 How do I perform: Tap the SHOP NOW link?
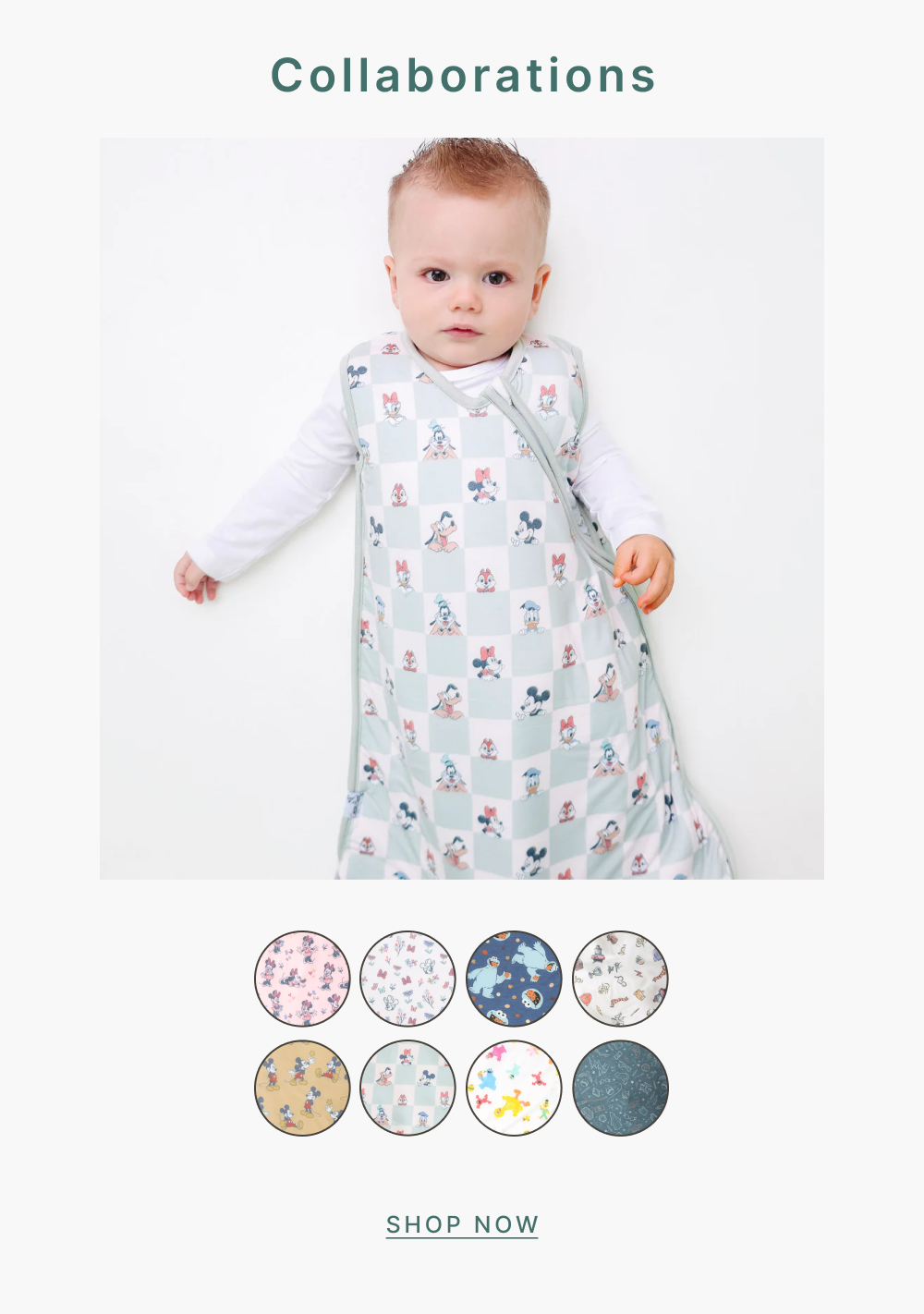point(462,1224)
